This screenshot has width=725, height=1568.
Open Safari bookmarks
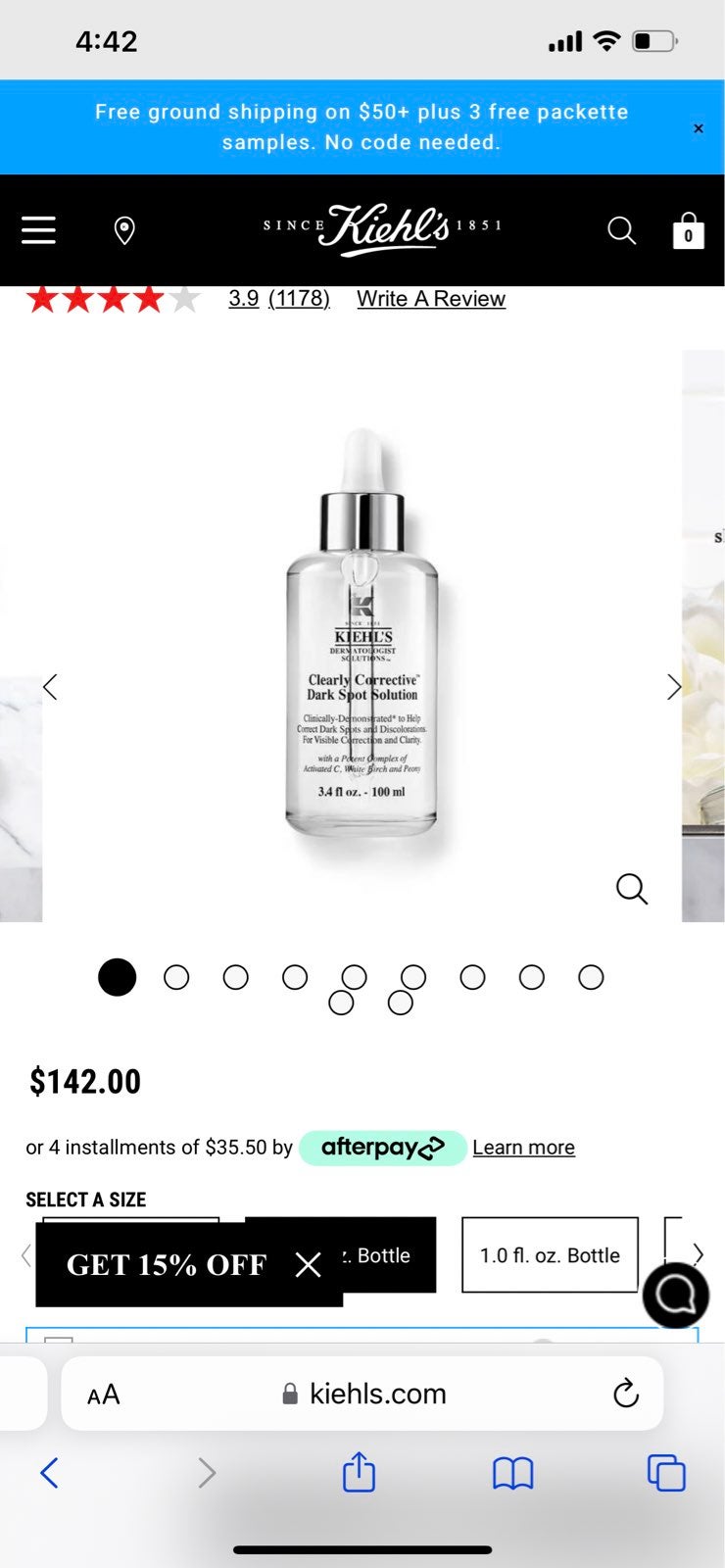tap(512, 1473)
